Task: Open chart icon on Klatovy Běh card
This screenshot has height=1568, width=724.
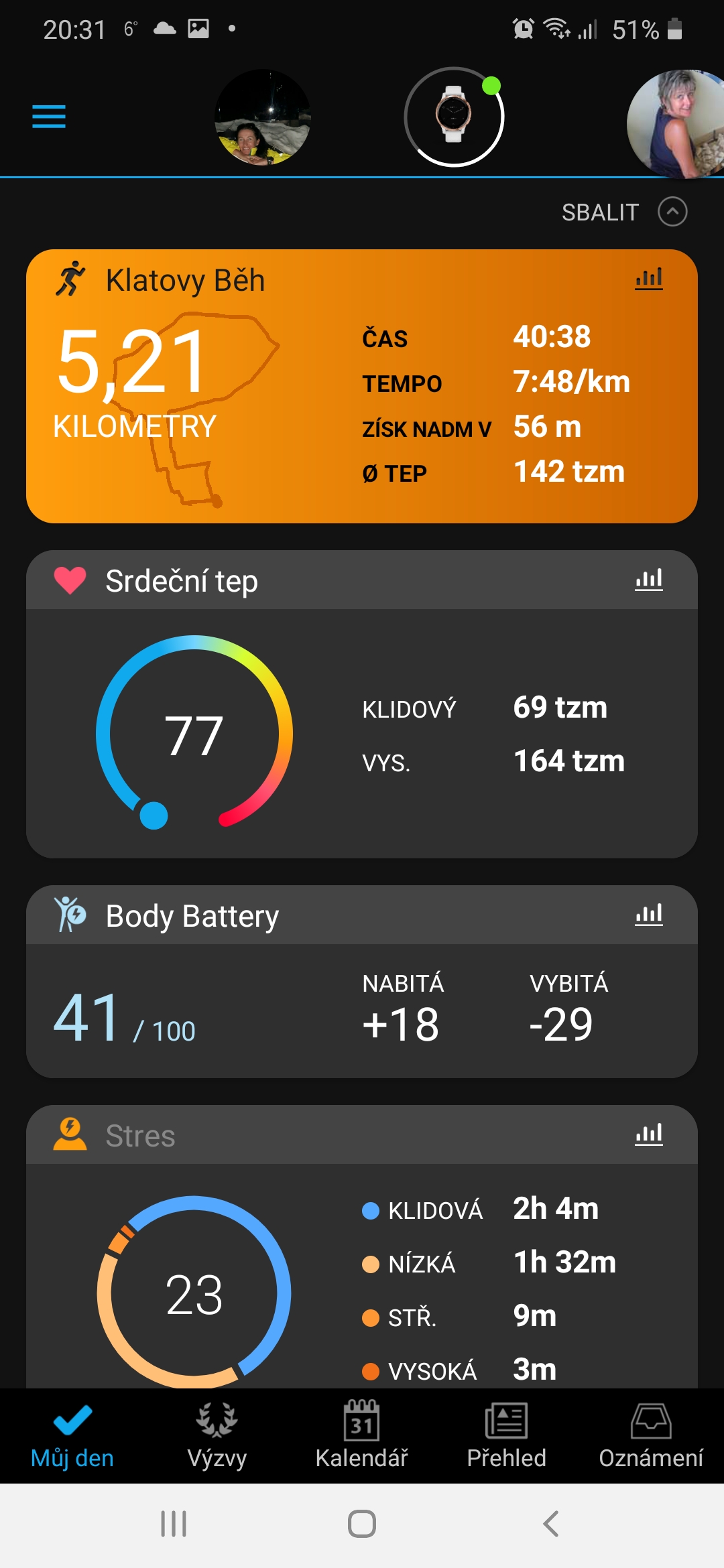Action: (x=649, y=279)
